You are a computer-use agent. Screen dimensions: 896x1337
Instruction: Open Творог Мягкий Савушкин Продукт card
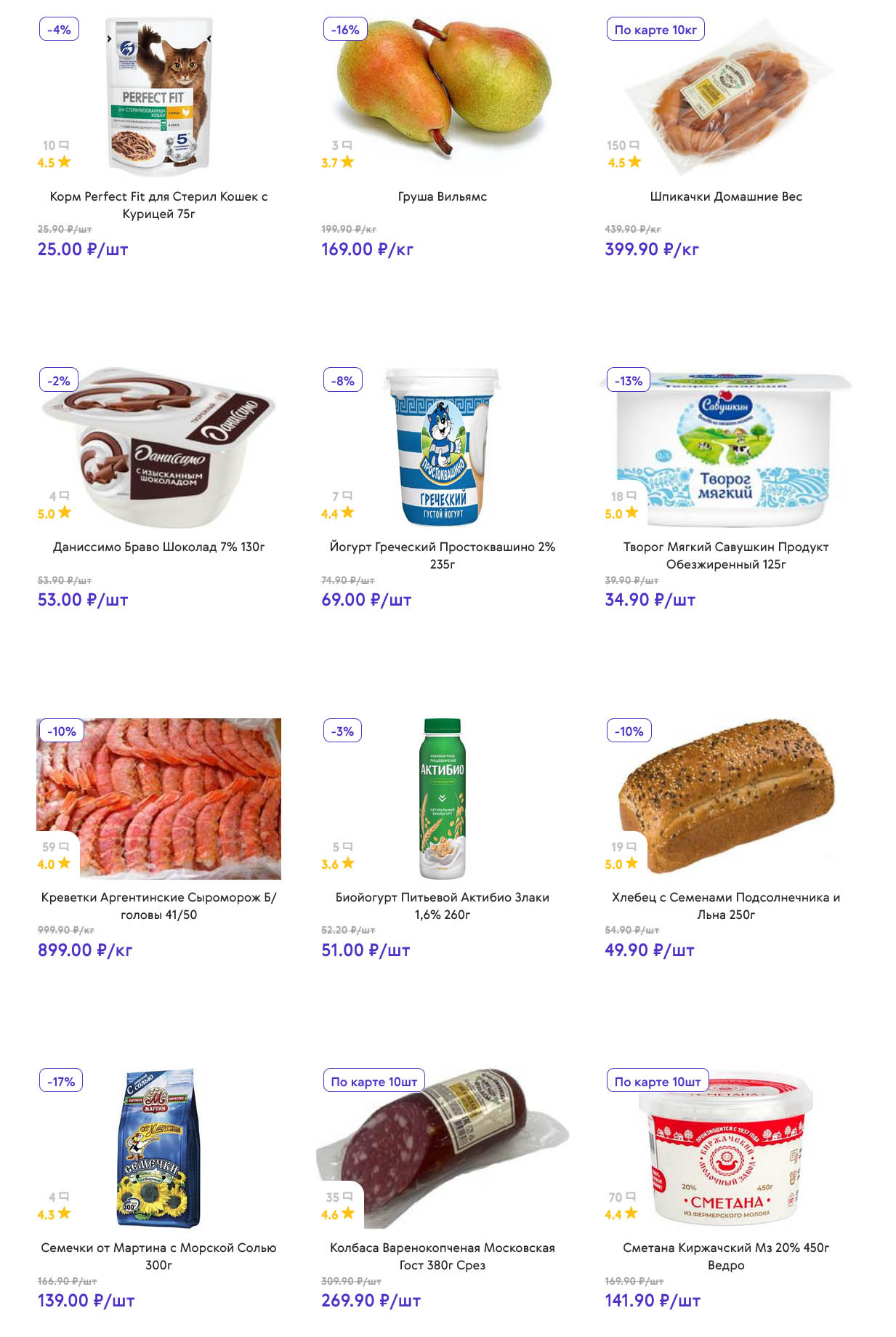tap(725, 555)
